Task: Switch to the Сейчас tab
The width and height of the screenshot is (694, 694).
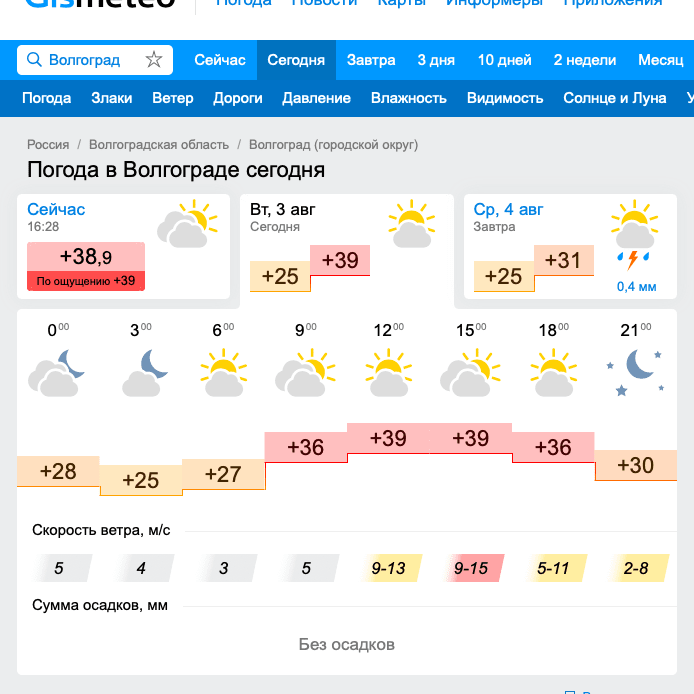Action: [x=220, y=60]
